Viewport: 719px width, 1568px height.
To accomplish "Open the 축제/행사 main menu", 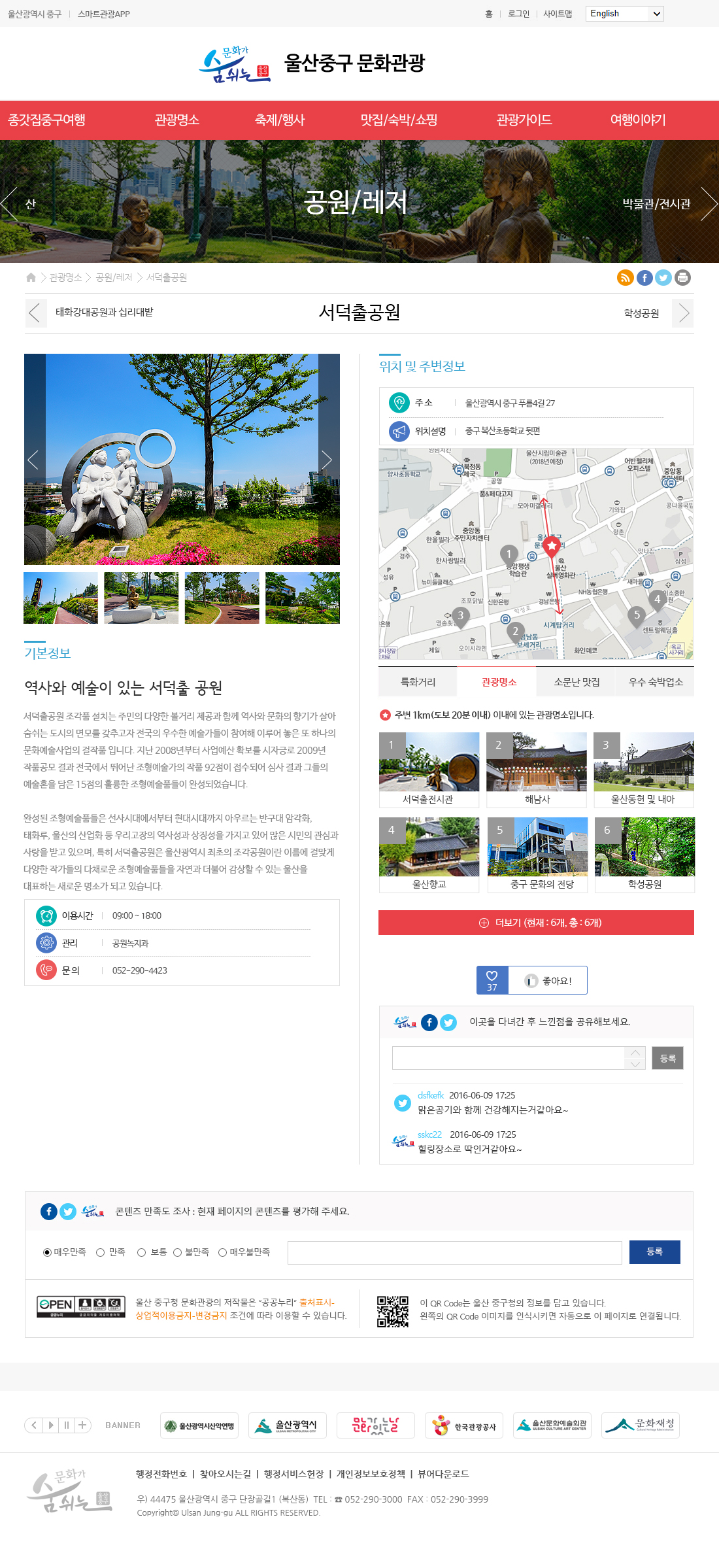I will pos(280,120).
